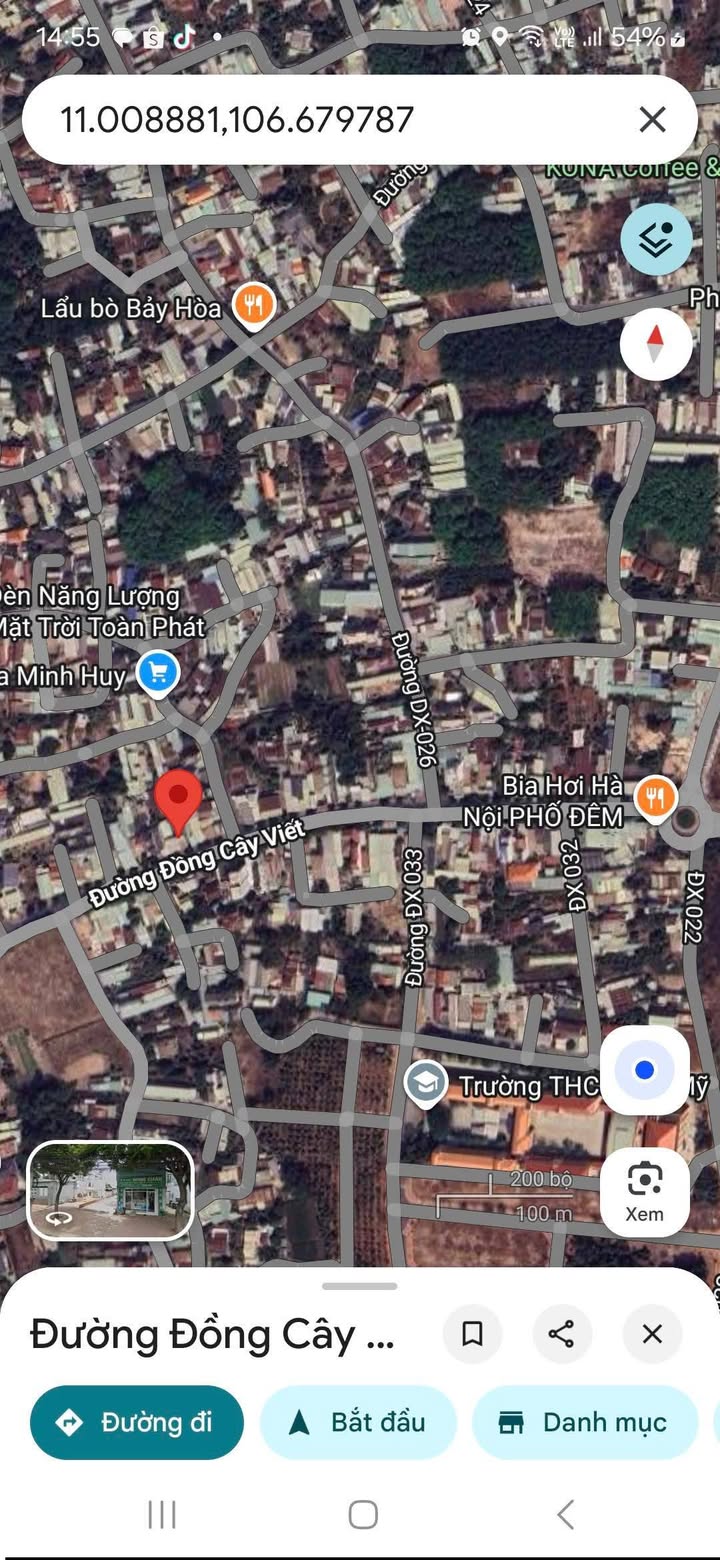Center map on my current location
Screen dimensions: 720x1560
click(644, 1070)
